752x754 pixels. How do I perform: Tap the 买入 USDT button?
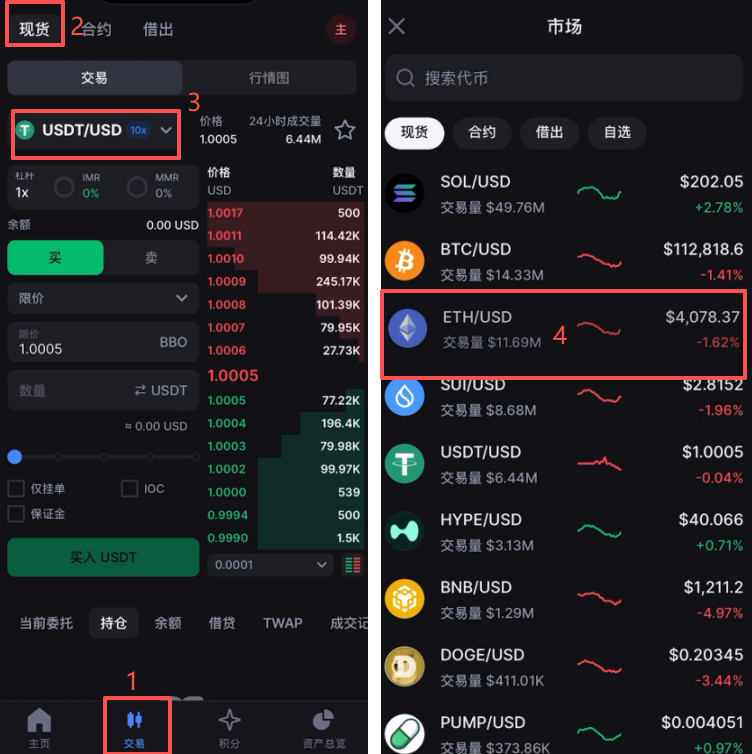click(103, 557)
